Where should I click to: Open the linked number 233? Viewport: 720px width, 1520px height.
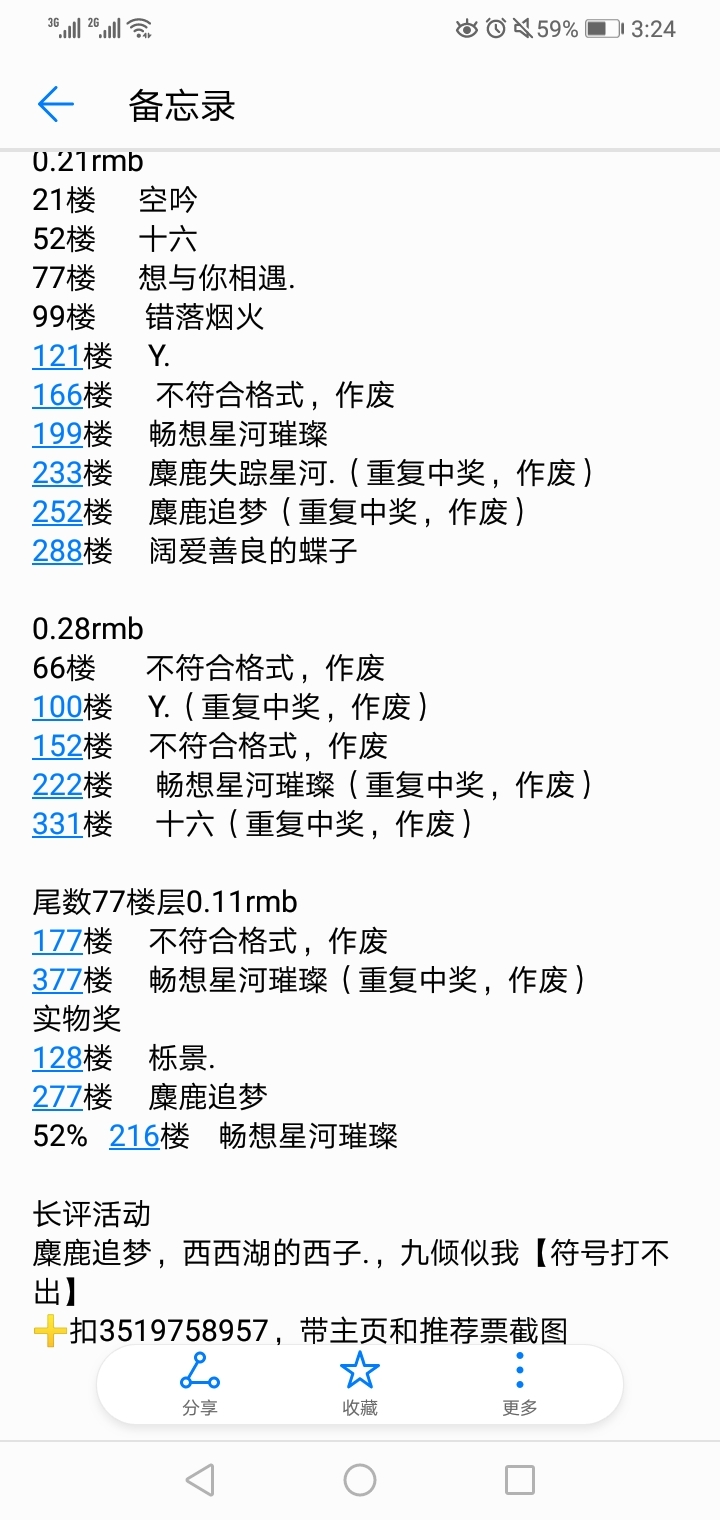58,473
